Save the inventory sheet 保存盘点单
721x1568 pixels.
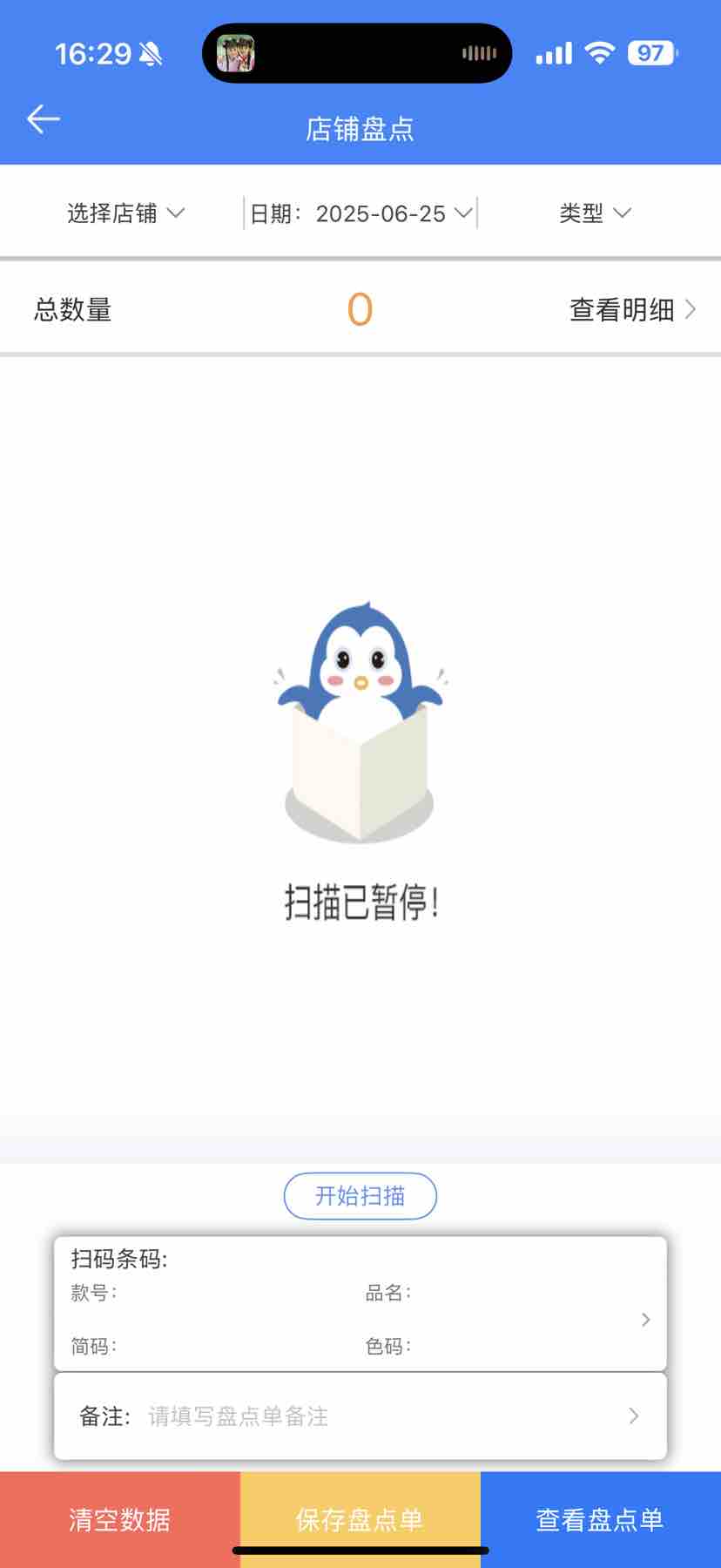coord(360,1519)
